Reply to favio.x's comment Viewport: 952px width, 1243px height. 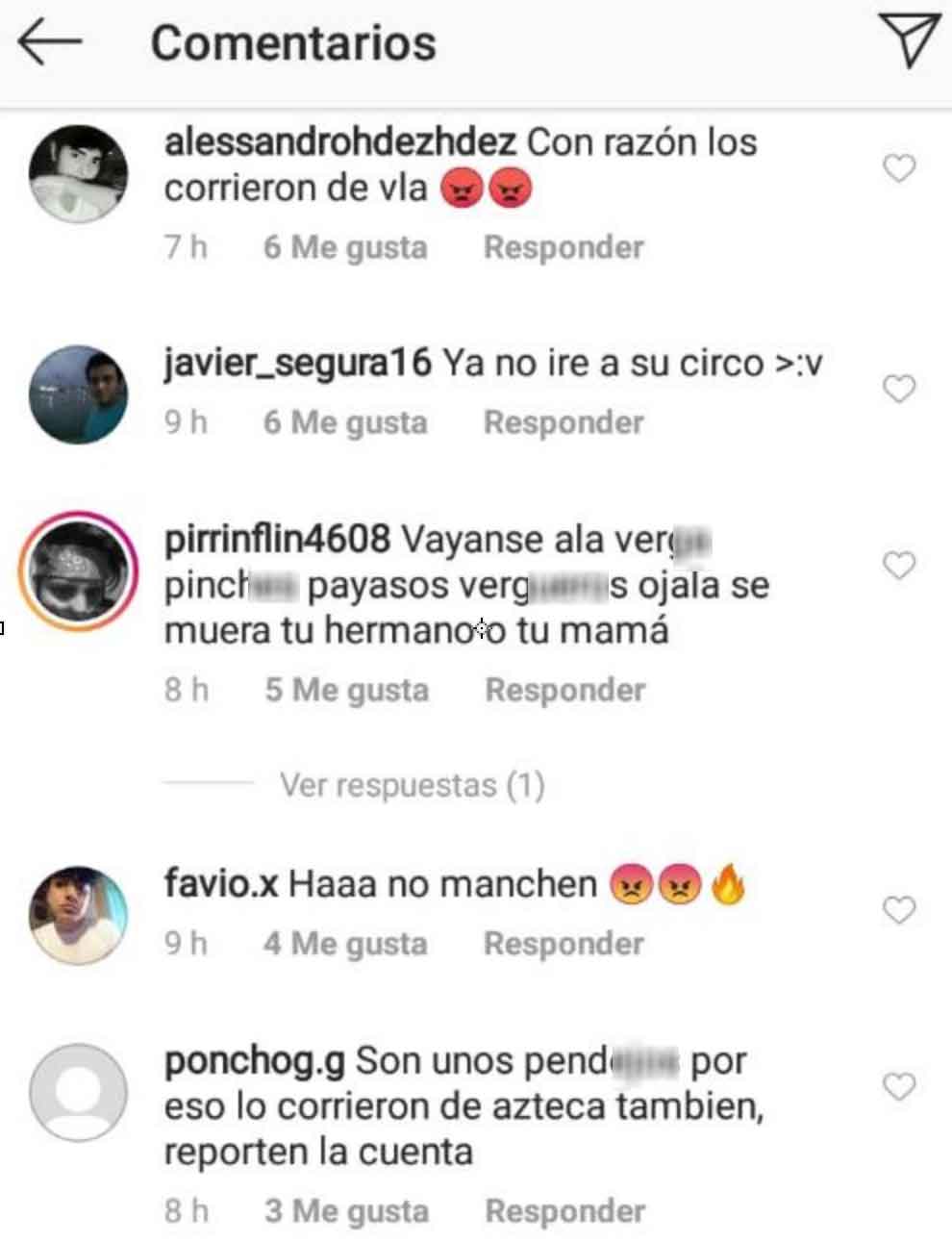[563, 944]
